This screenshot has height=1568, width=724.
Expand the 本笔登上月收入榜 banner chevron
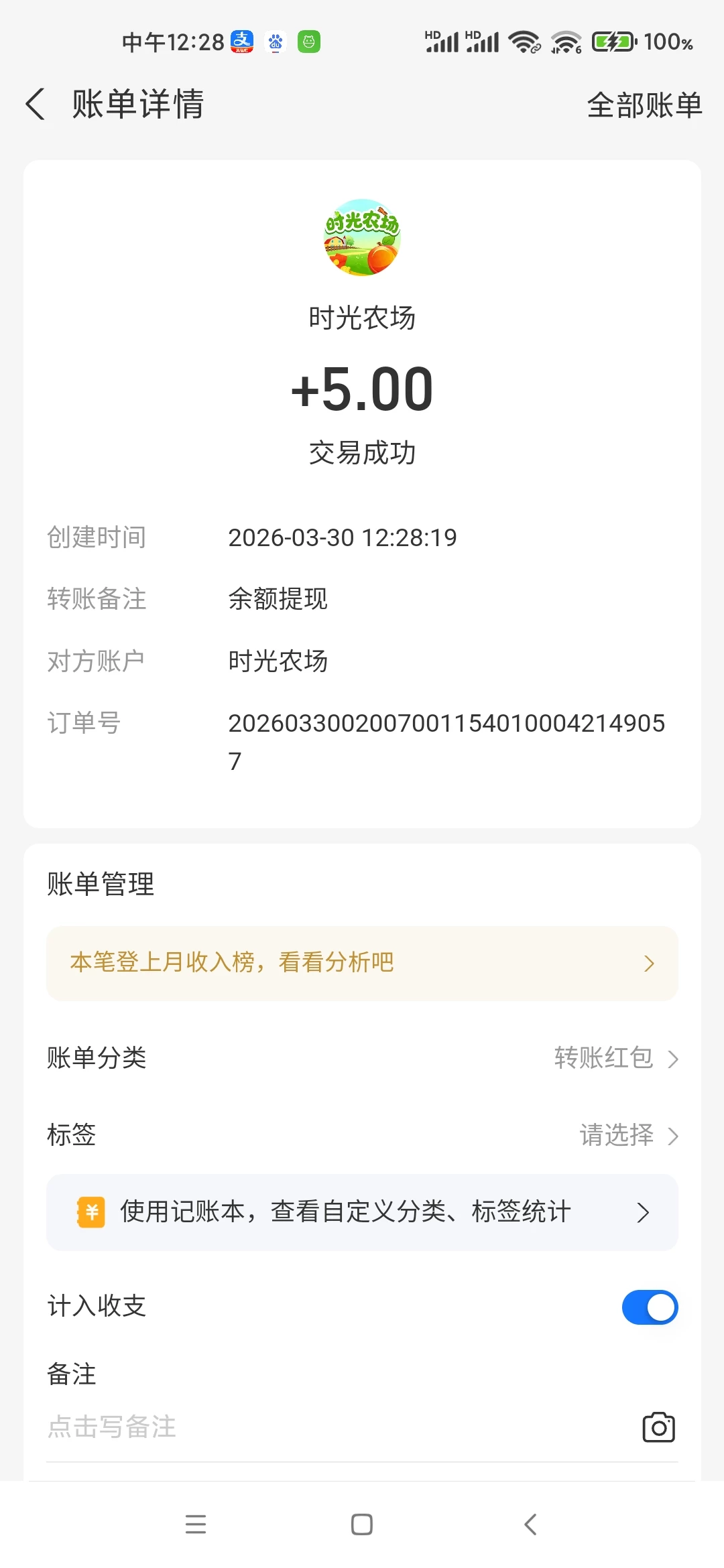click(648, 963)
